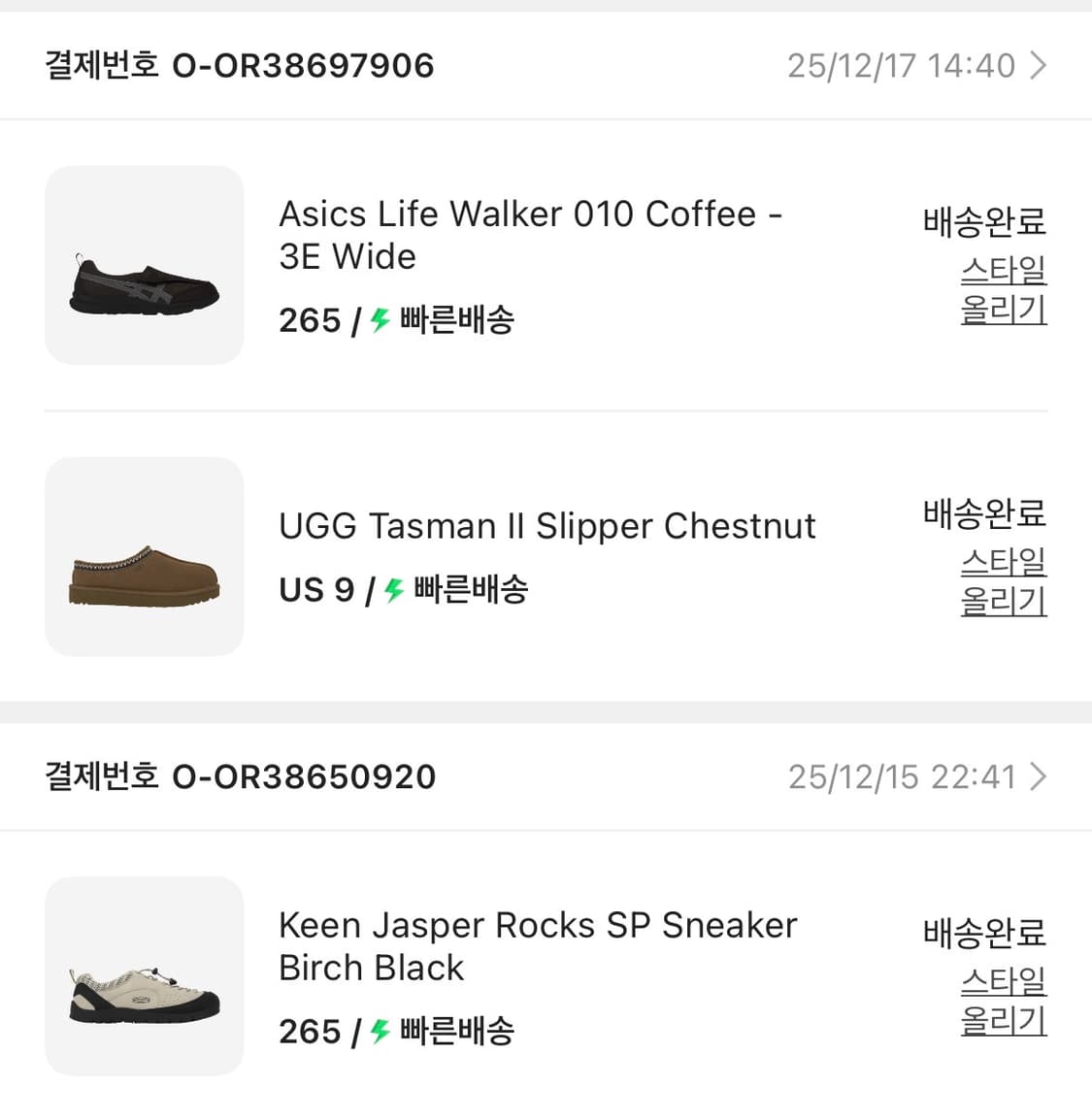Click the 배송완료 status on the Asics order
This screenshot has height=1120, width=1092.
click(983, 221)
